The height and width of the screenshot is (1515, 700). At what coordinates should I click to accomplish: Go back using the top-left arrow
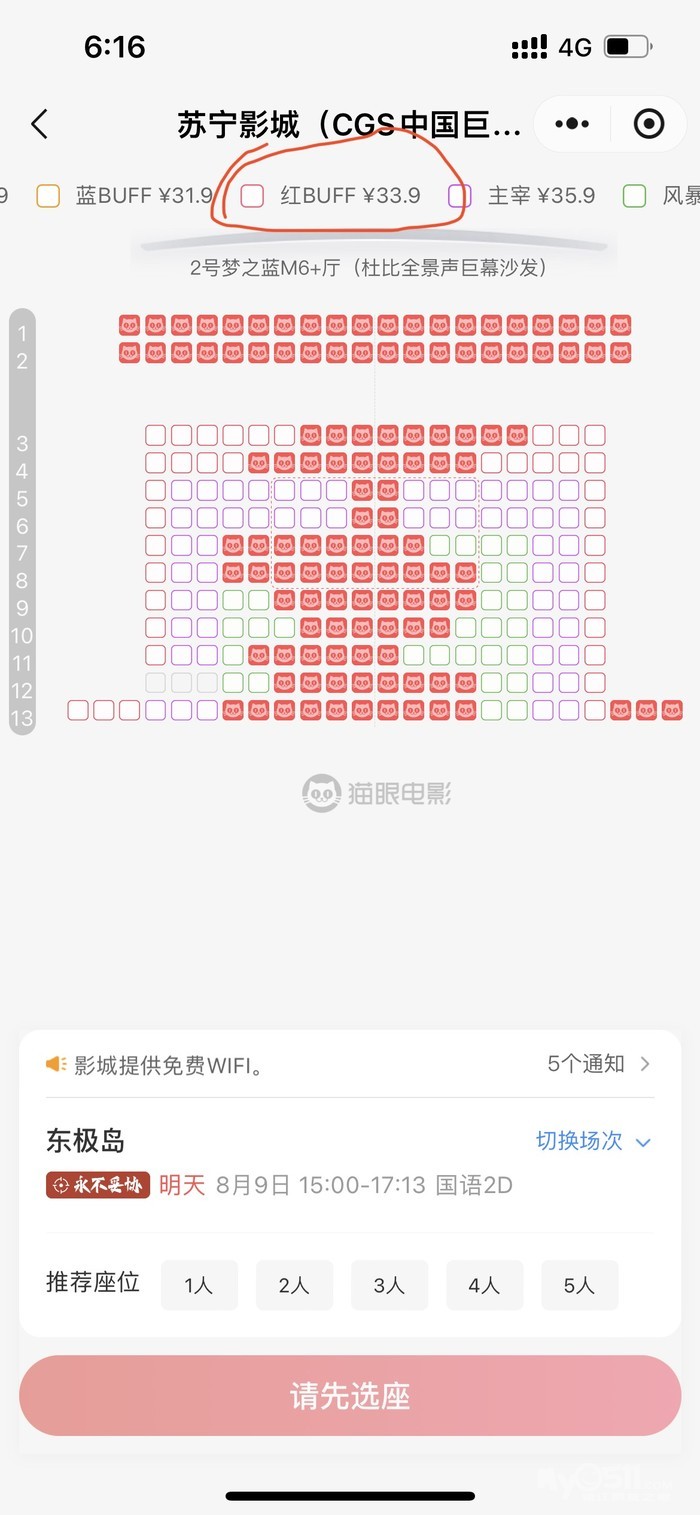point(39,124)
